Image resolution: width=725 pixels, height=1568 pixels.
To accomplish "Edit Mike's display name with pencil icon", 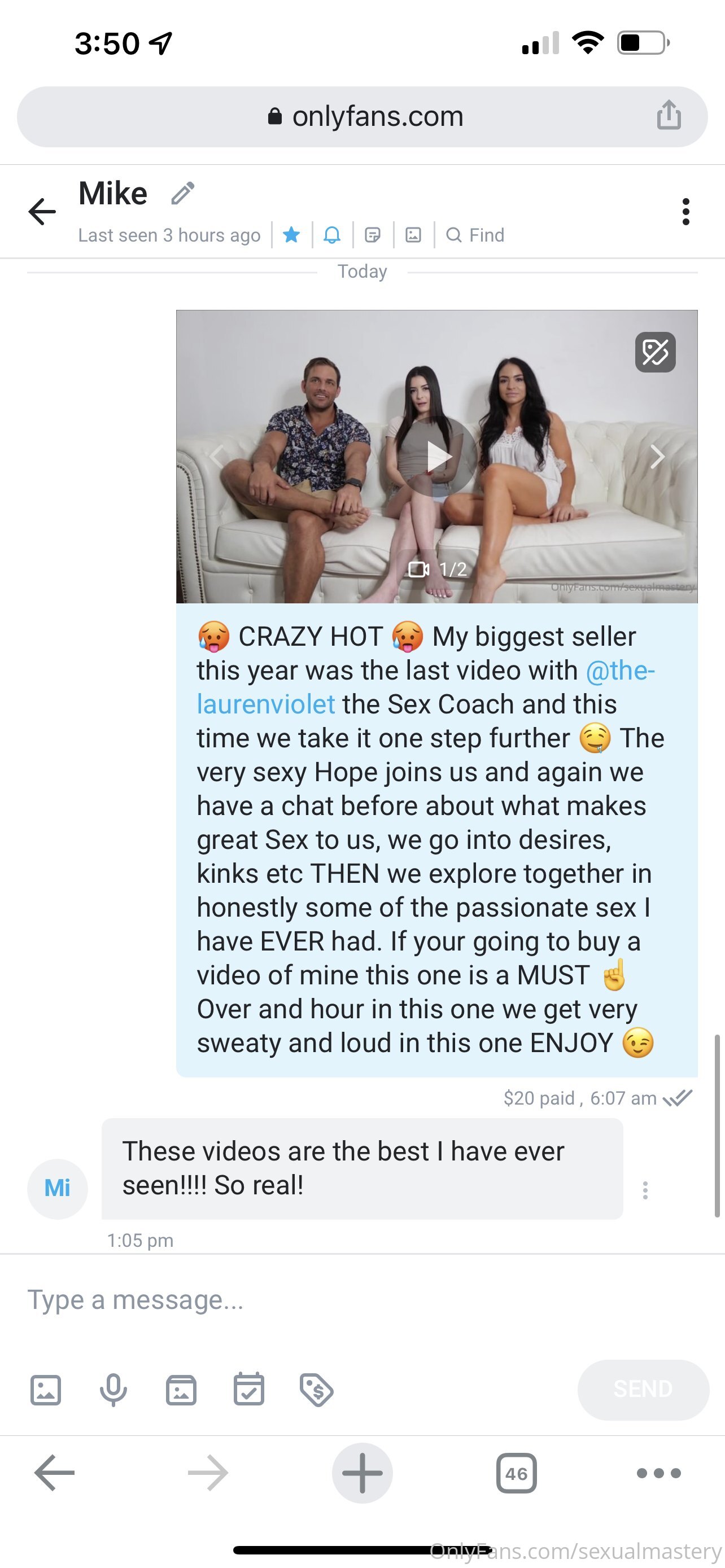I will (x=182, y=194).
